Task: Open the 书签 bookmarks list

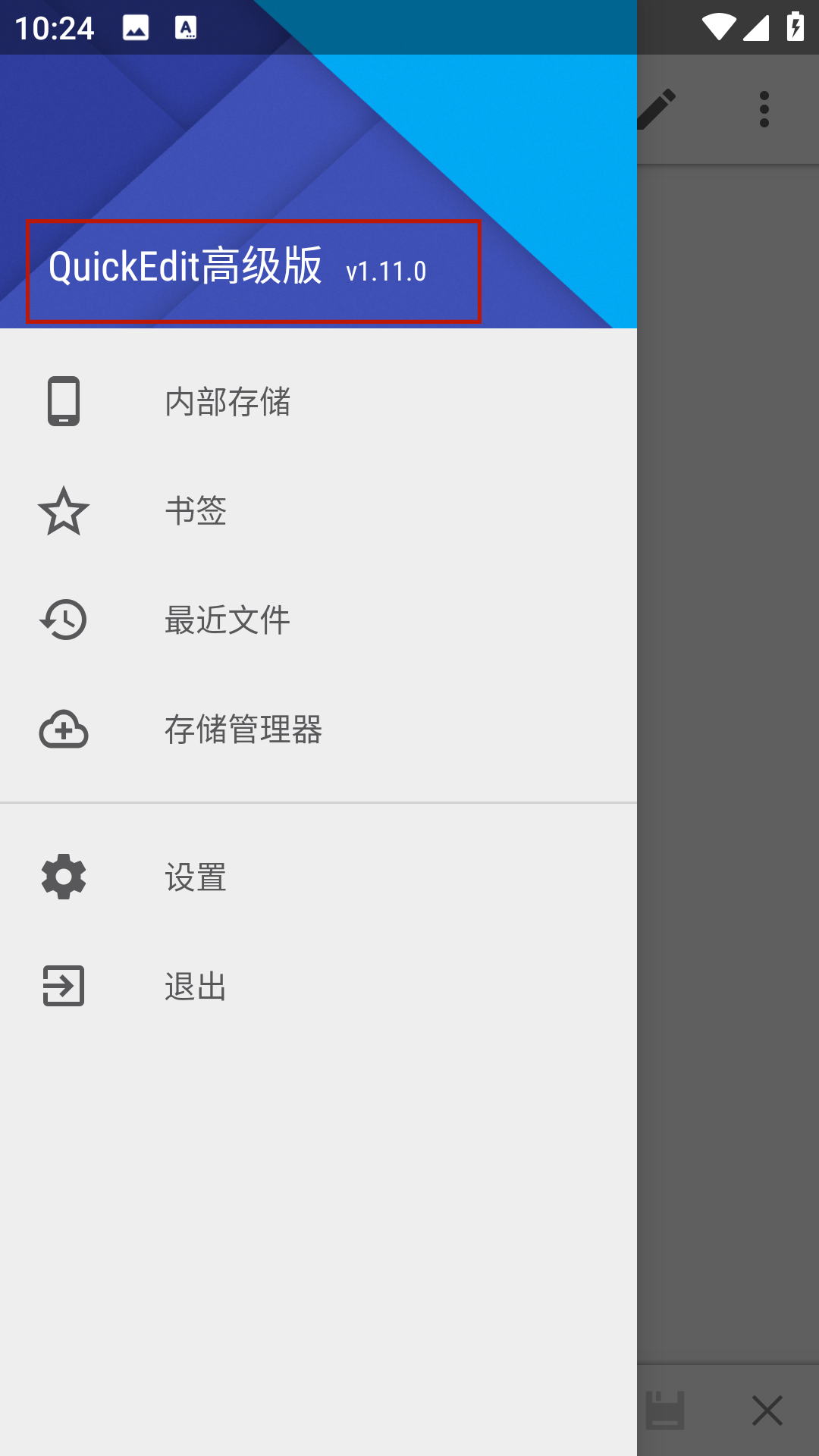Action: pyautogui.click(x=196, y=510)
